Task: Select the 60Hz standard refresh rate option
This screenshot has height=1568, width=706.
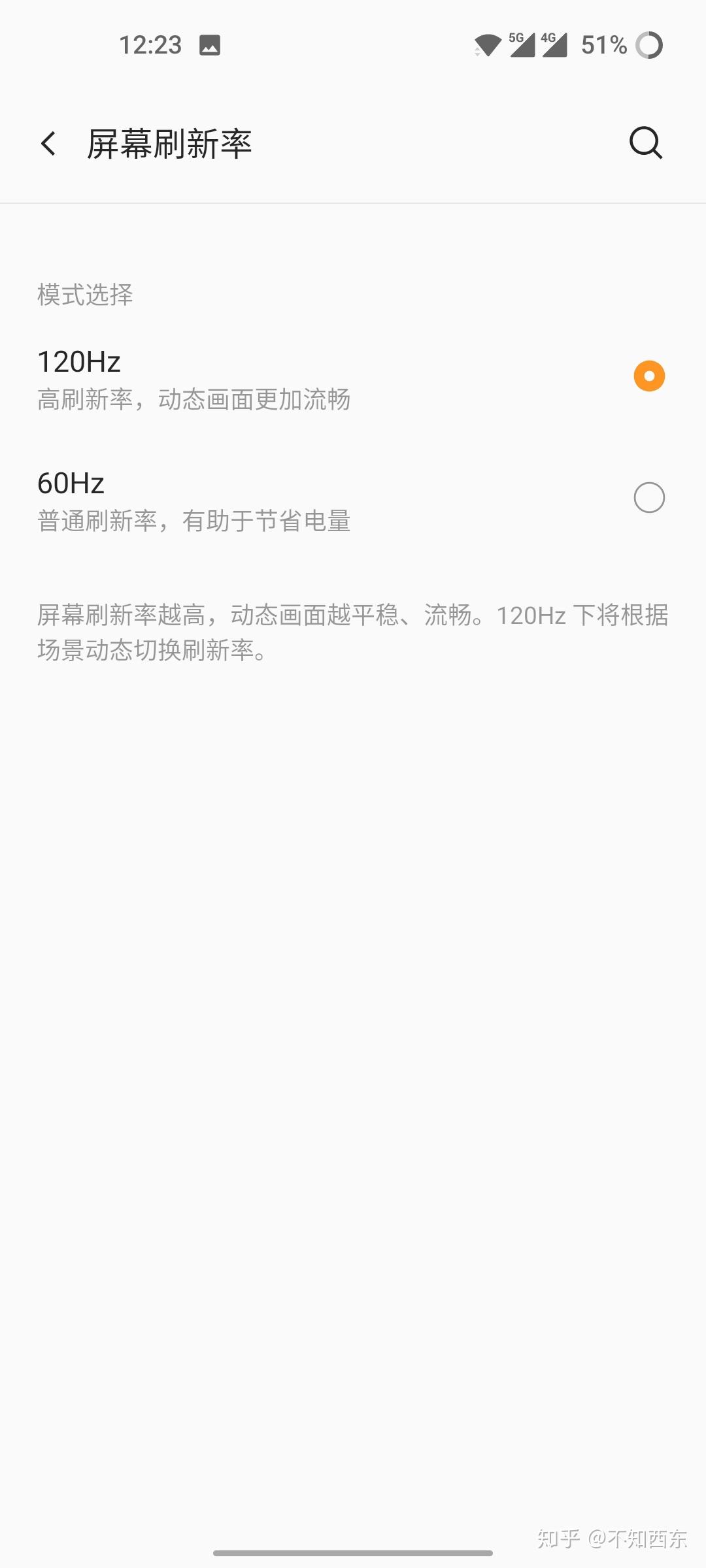Action: [648, 498]
